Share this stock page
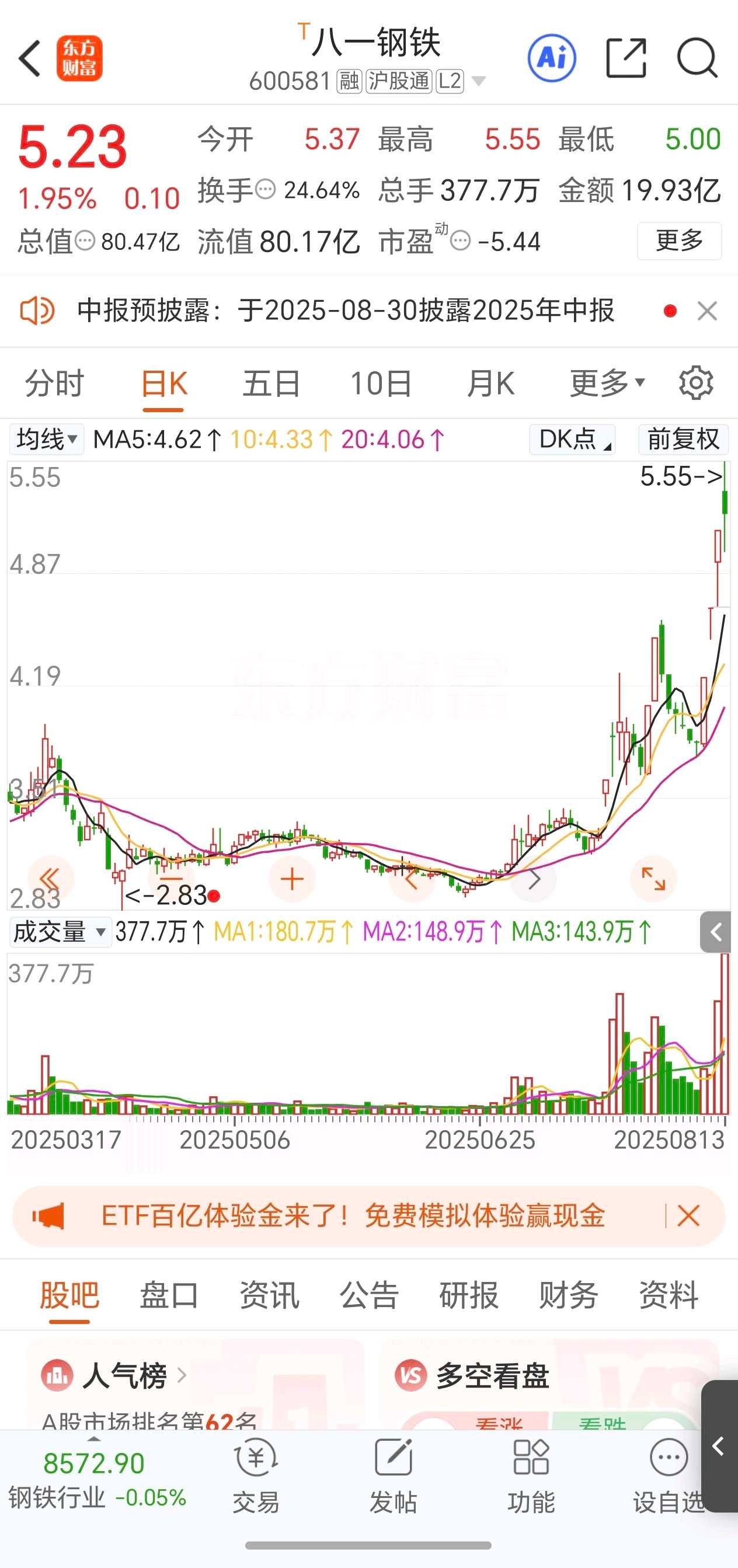The width and height of the screenshot is (738, 1568). (x=626, y=58)
